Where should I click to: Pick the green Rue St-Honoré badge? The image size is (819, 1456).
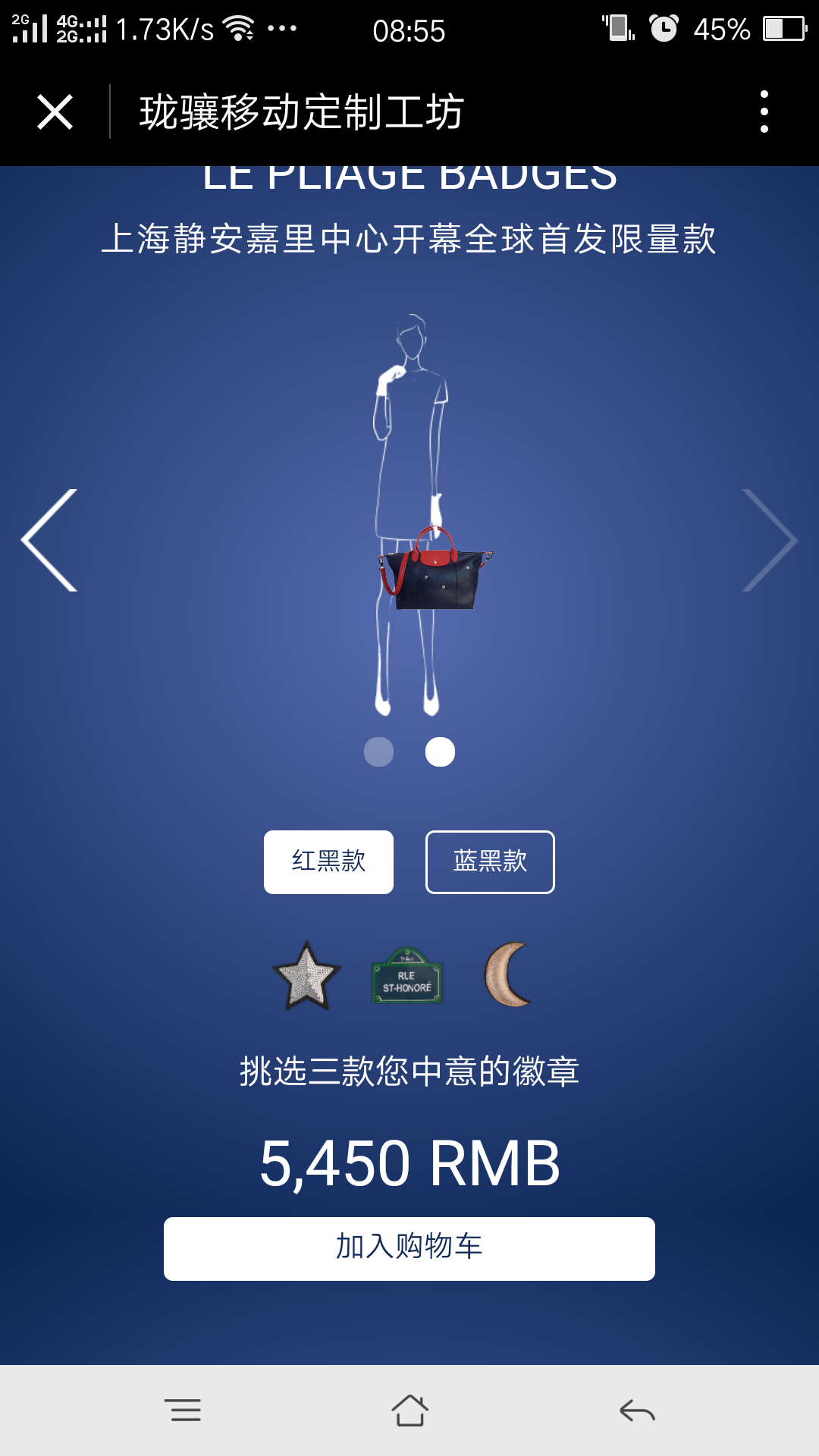coord(406,977)
